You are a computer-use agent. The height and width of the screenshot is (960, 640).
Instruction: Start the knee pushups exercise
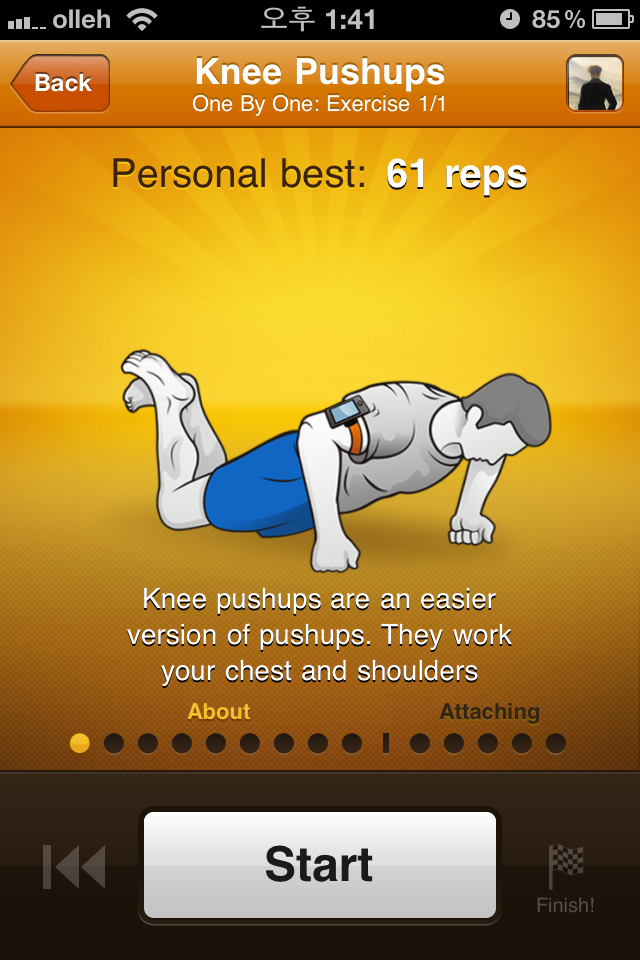[x=319, y=864]
